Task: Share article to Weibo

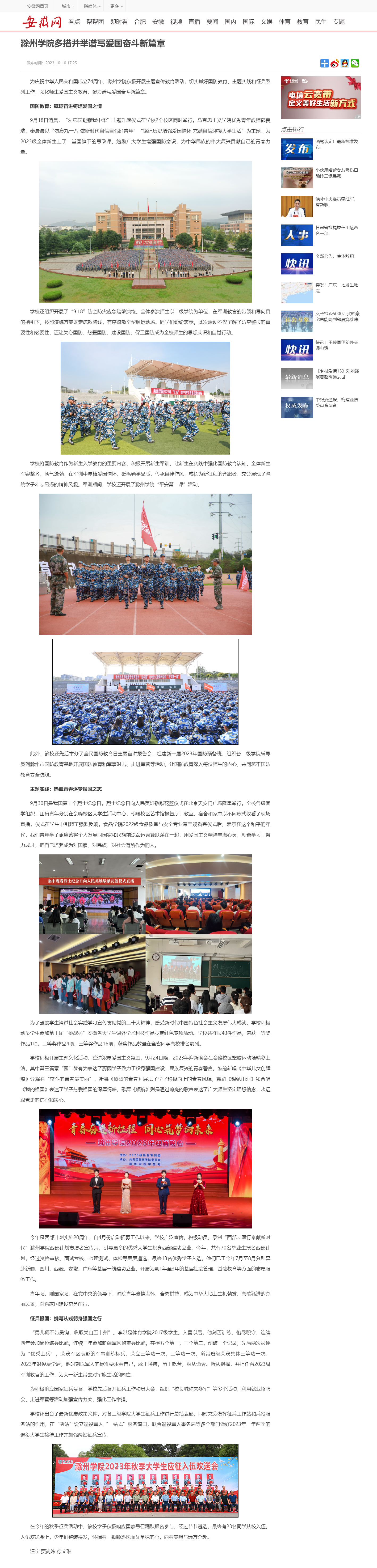Action: point(334,63)
